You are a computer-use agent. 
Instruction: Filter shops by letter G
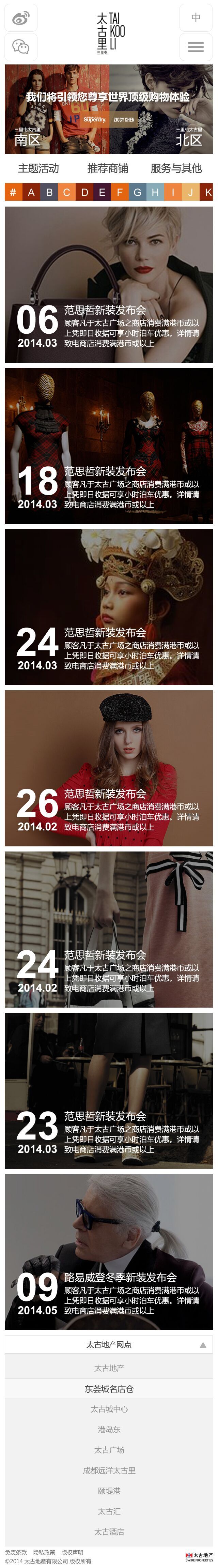click(x=138, y=192)
